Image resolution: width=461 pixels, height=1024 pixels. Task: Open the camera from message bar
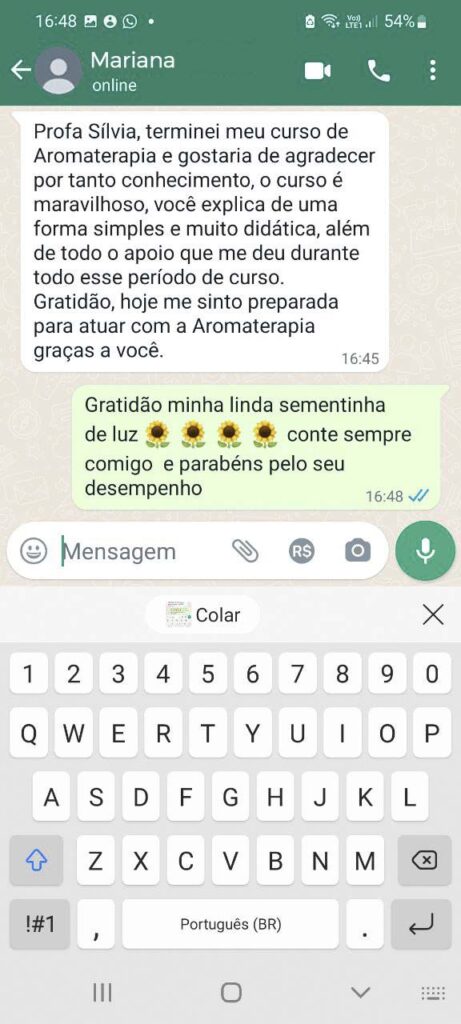click(x=358, y=551)
